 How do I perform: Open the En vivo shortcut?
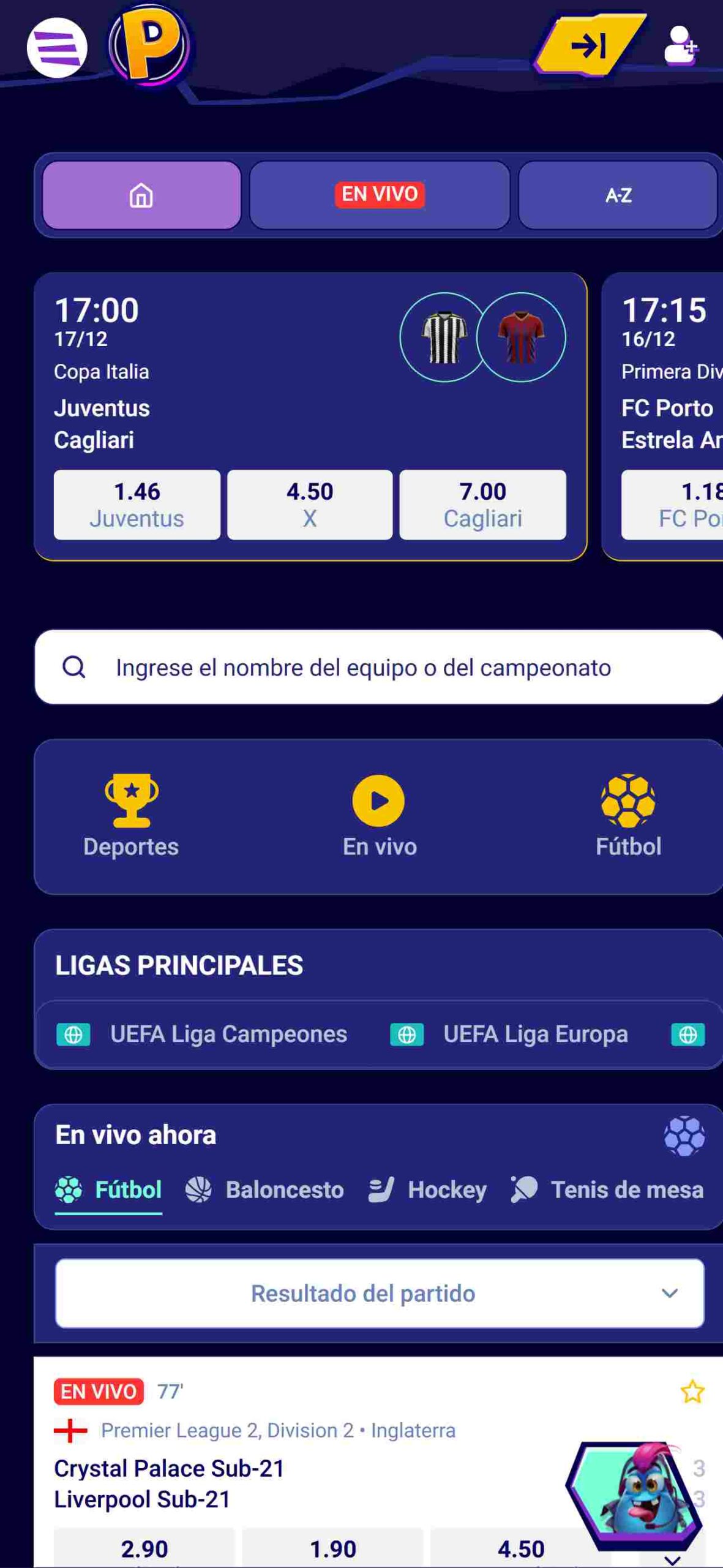tap(380, 816)
